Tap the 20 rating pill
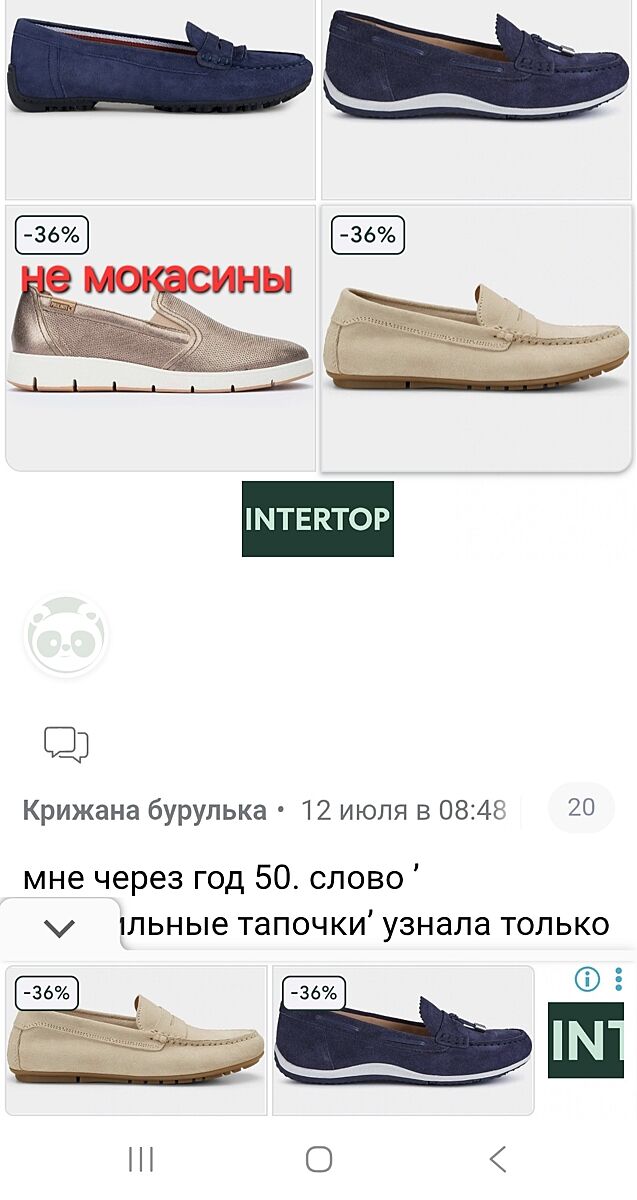This screenshot has height=1200, width=637. (581, 808)
